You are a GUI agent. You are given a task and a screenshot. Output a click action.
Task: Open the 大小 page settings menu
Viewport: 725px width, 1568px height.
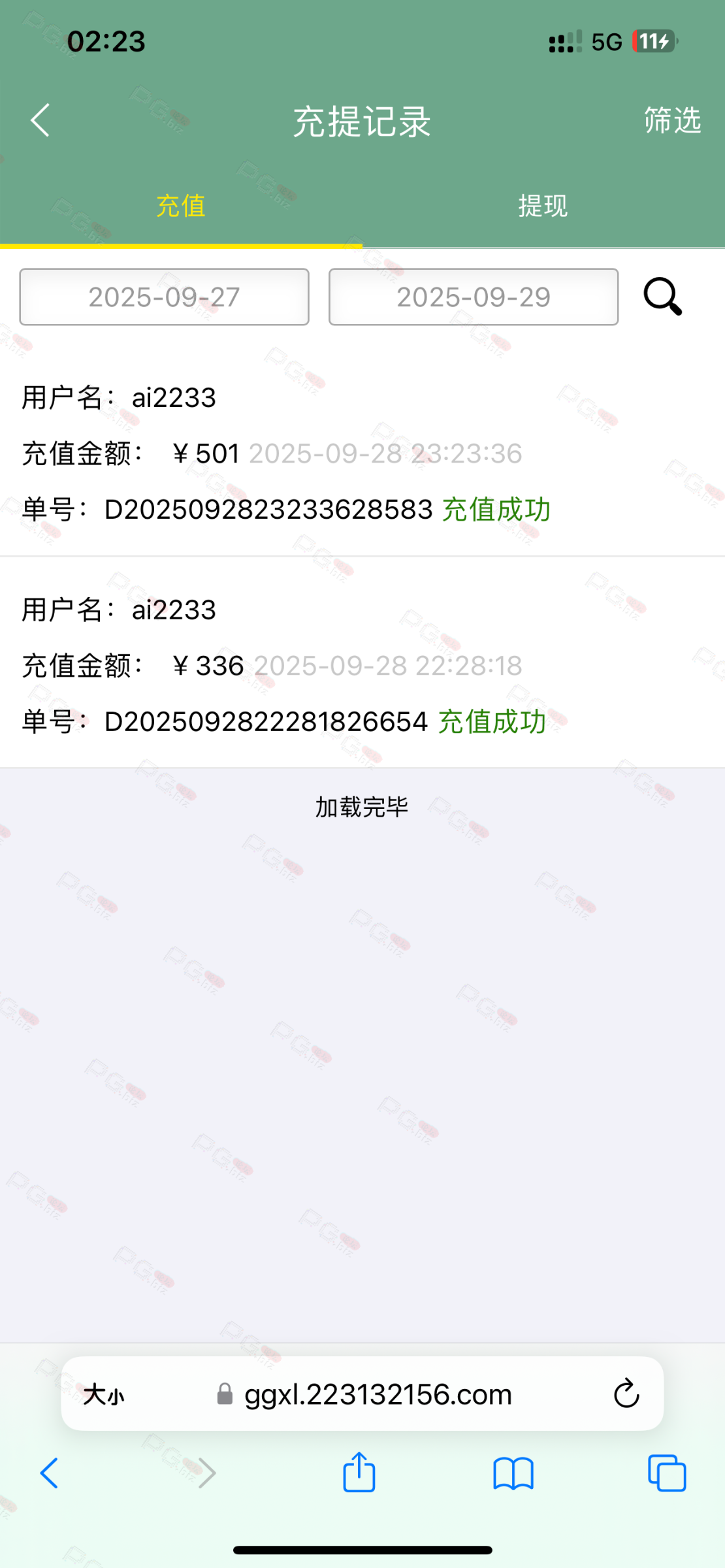click(x=103, y=1395)
